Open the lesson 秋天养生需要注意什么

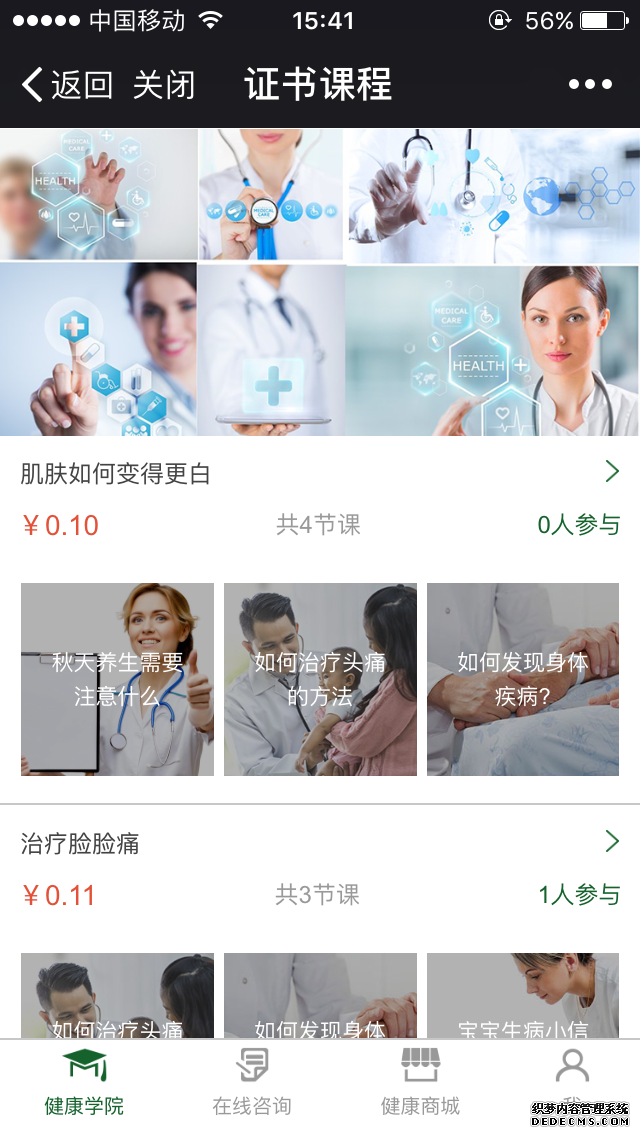[x=117, y=679]
